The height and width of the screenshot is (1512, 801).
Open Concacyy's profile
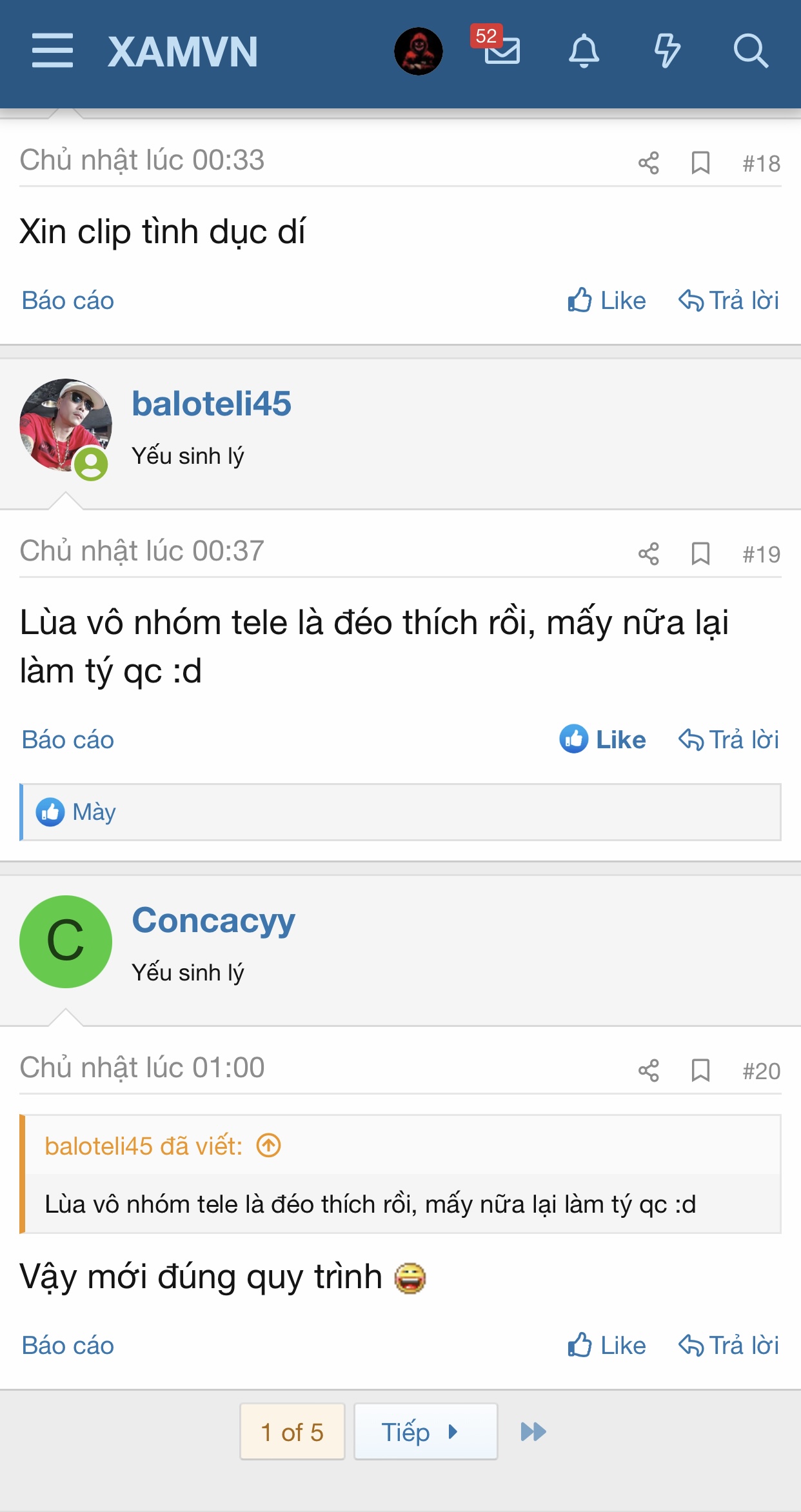[213, 920]
